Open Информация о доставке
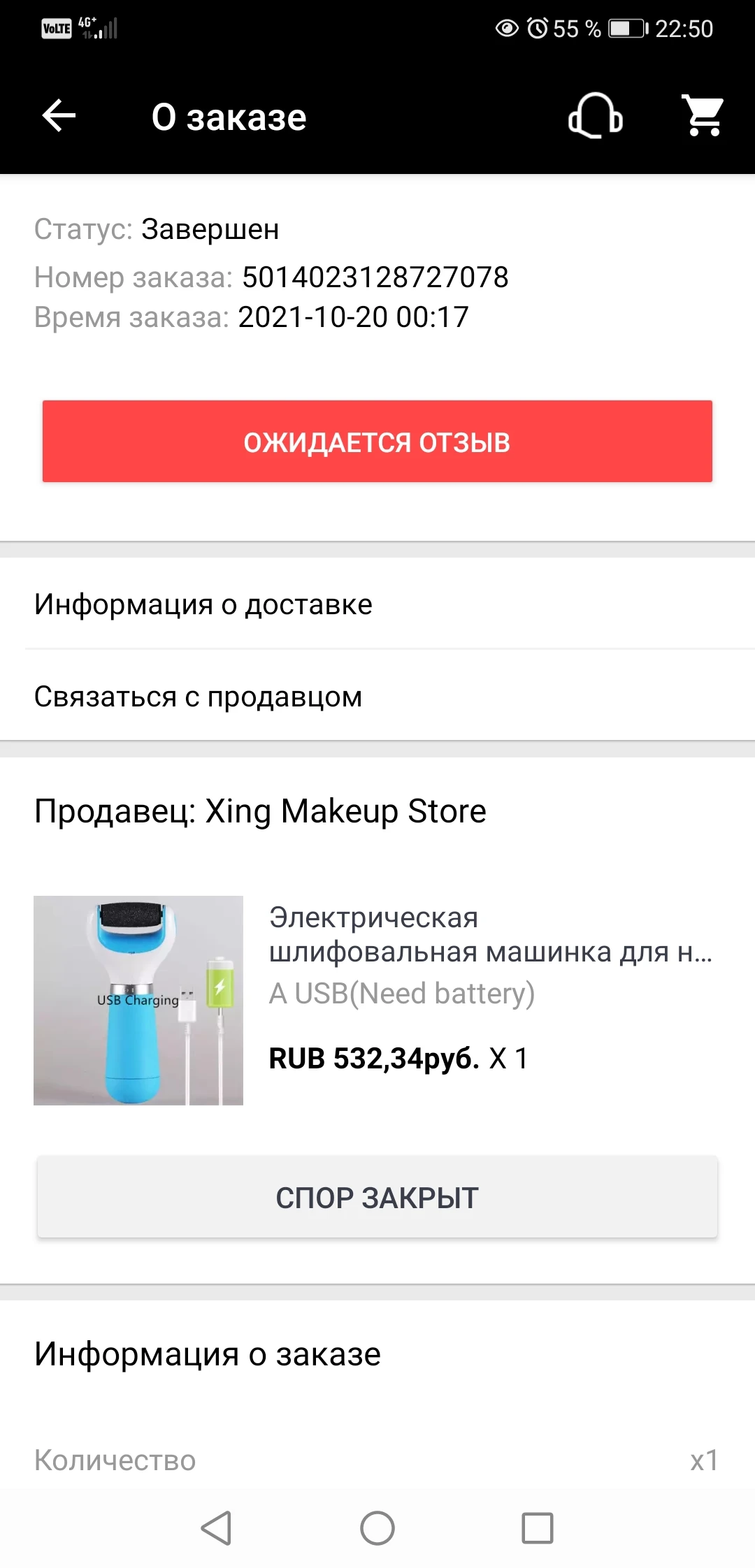 377,604
